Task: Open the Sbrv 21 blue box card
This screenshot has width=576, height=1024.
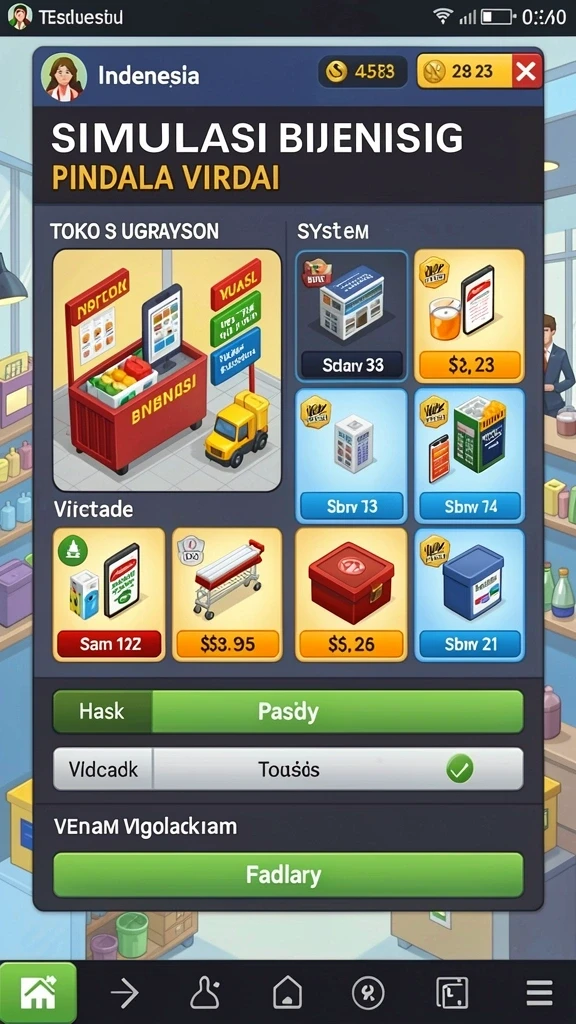Action: click(x=470, y=595)
